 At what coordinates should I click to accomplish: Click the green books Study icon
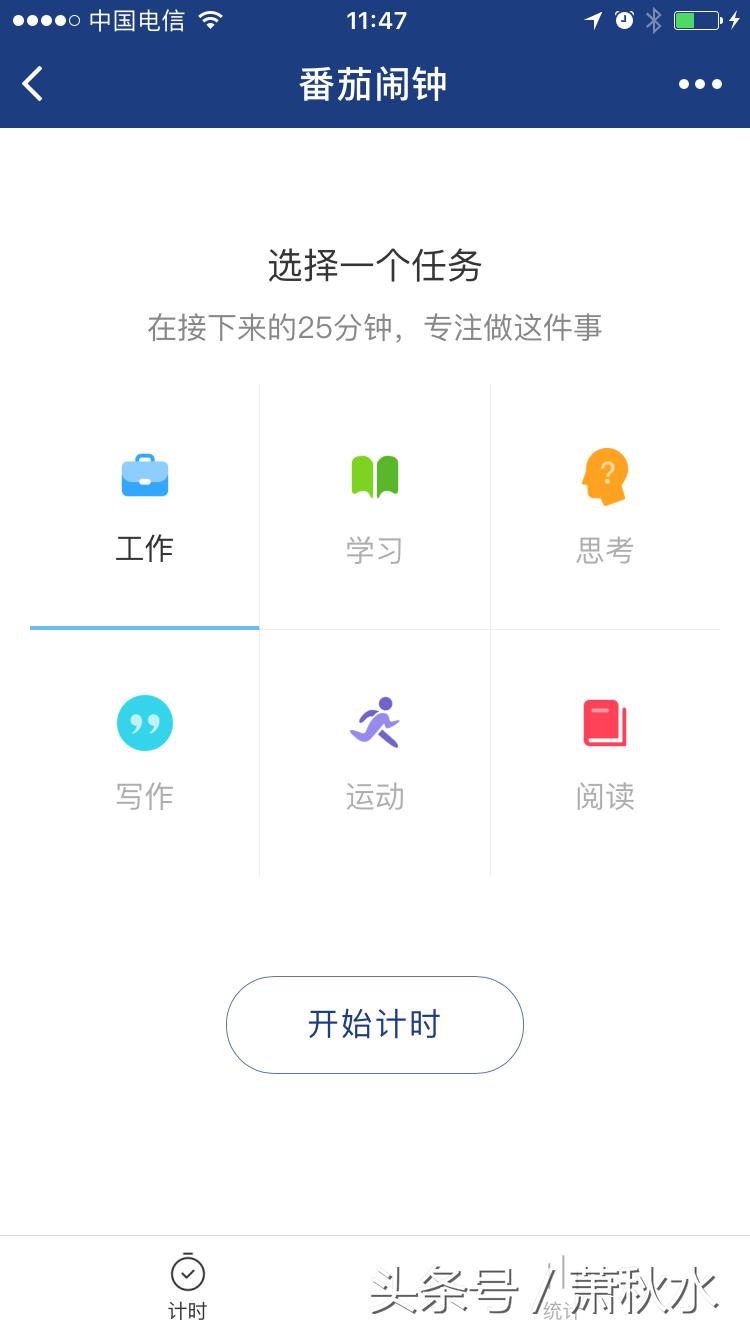pyautogui.click(x=374, y=475)
